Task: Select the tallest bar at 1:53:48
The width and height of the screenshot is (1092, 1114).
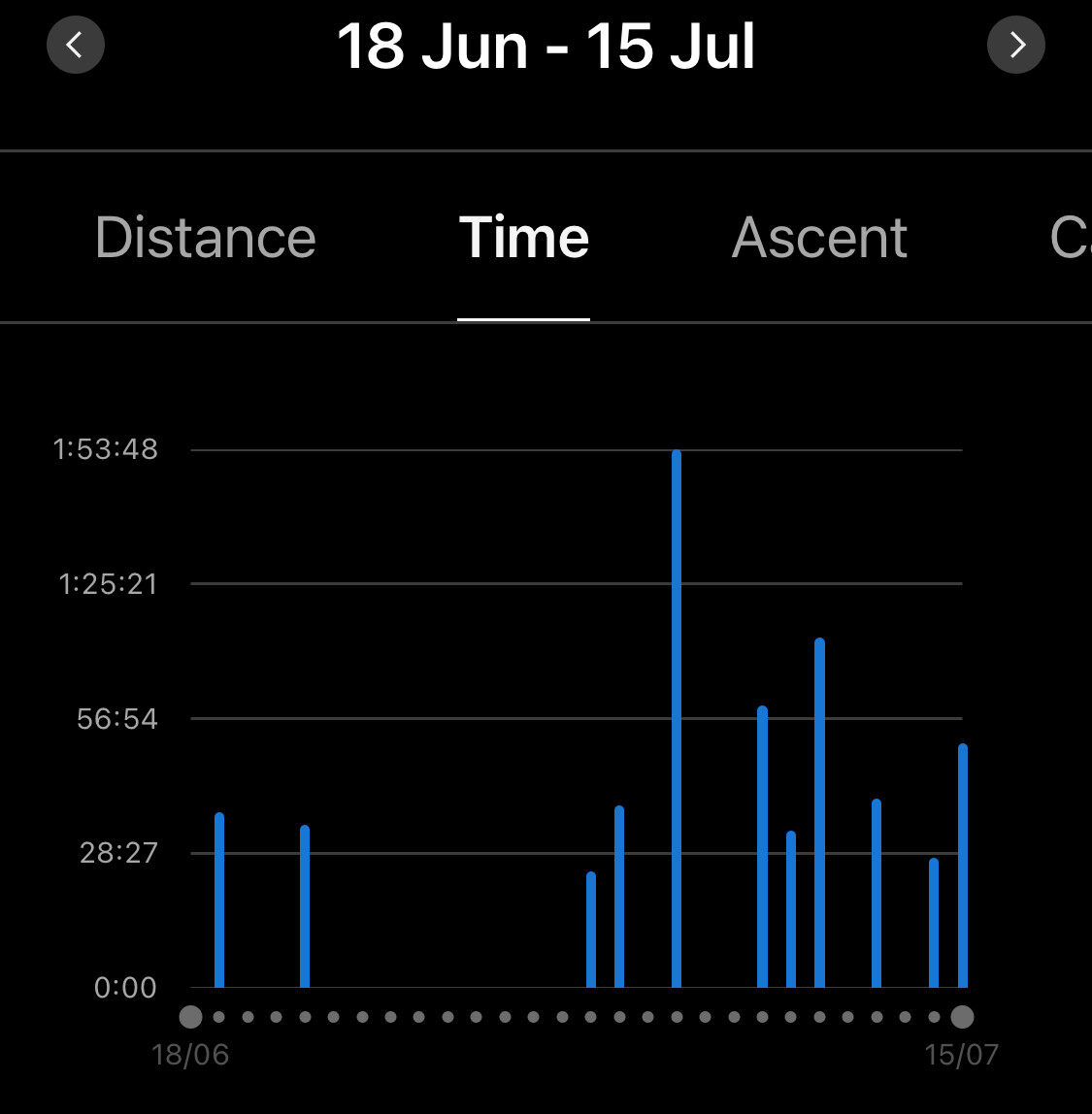Action: [x=677, y=718]
